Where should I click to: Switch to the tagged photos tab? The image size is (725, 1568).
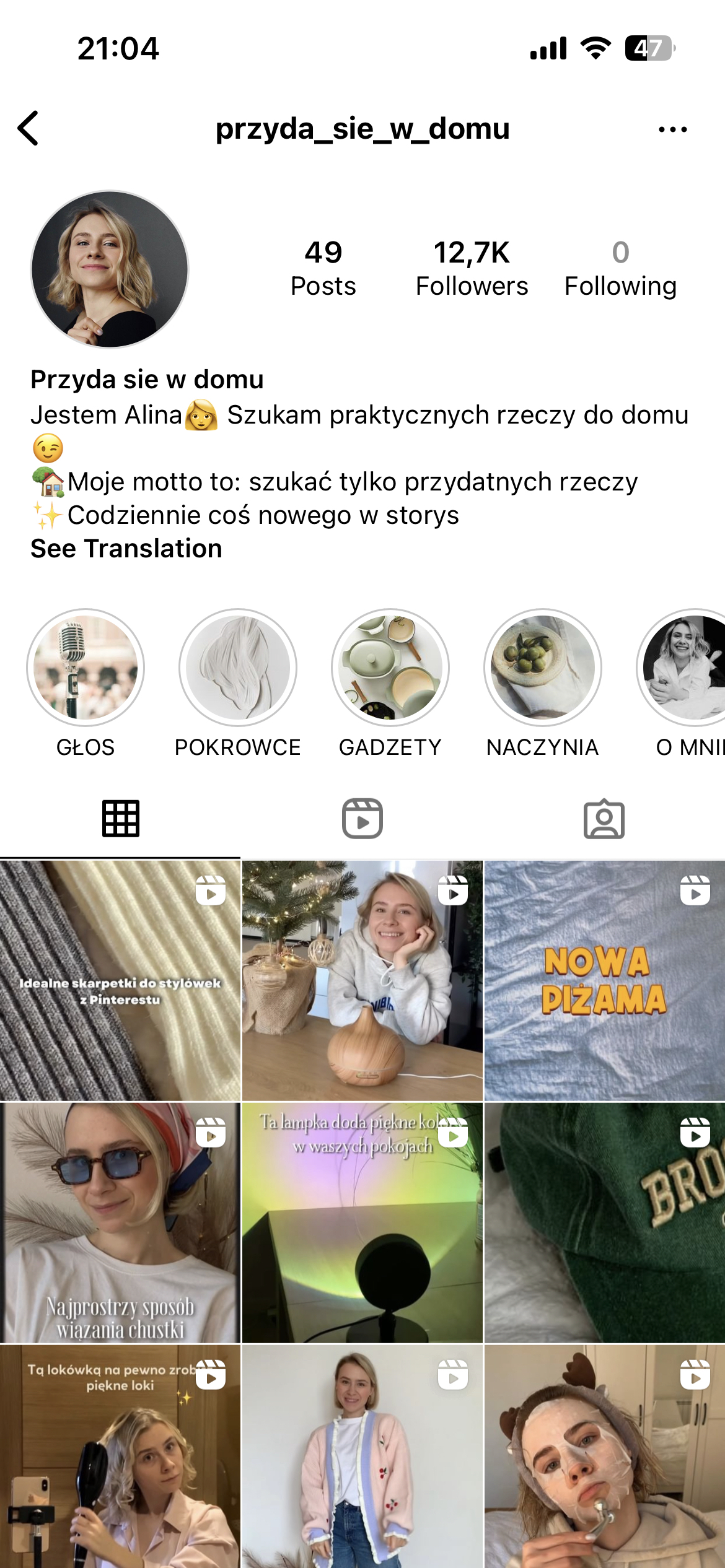[604, 819]
